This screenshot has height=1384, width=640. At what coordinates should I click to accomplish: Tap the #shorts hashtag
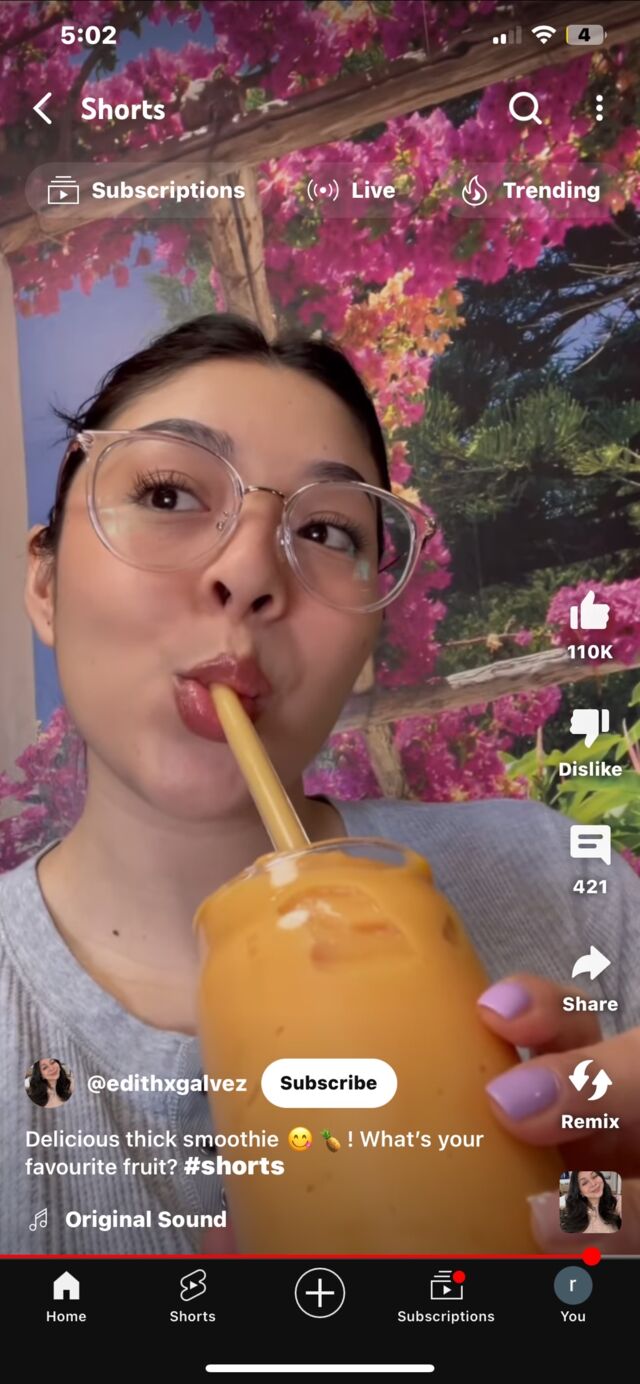234,1166
